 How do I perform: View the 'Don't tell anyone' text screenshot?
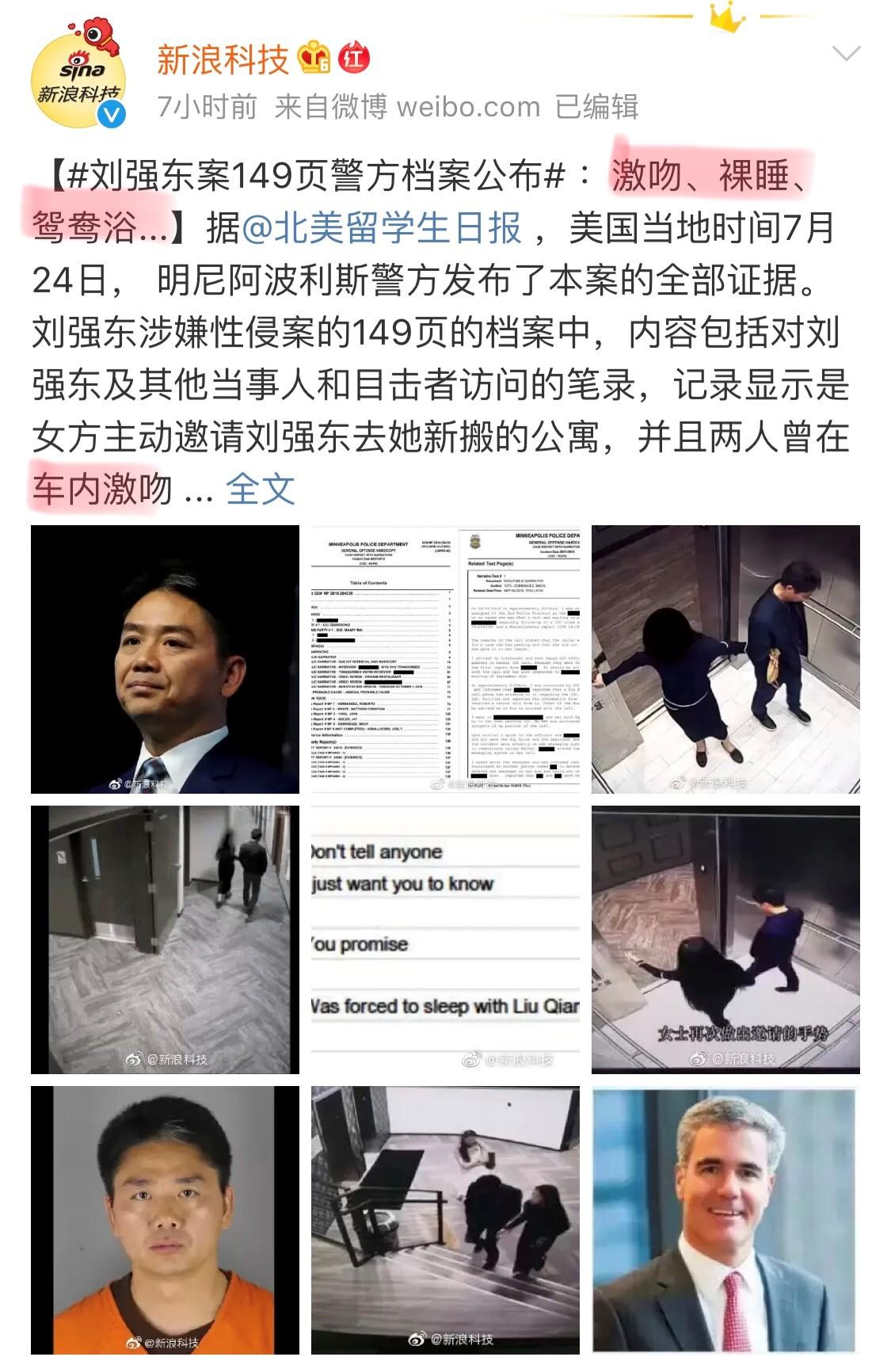445,939
